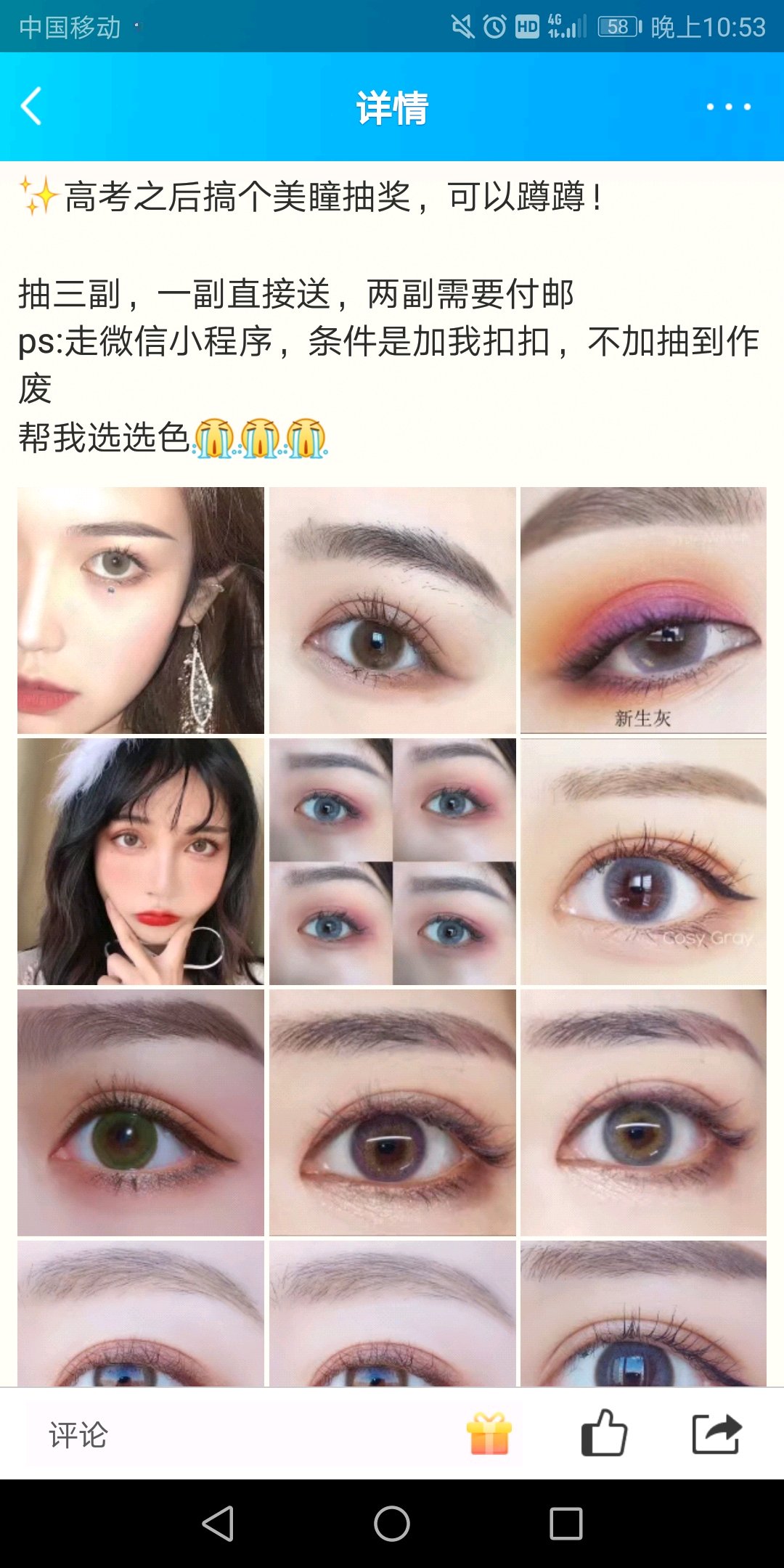
Task: Open the four-panel blue eyes collage
Action: pyautogui.click(x=392, y=862)
